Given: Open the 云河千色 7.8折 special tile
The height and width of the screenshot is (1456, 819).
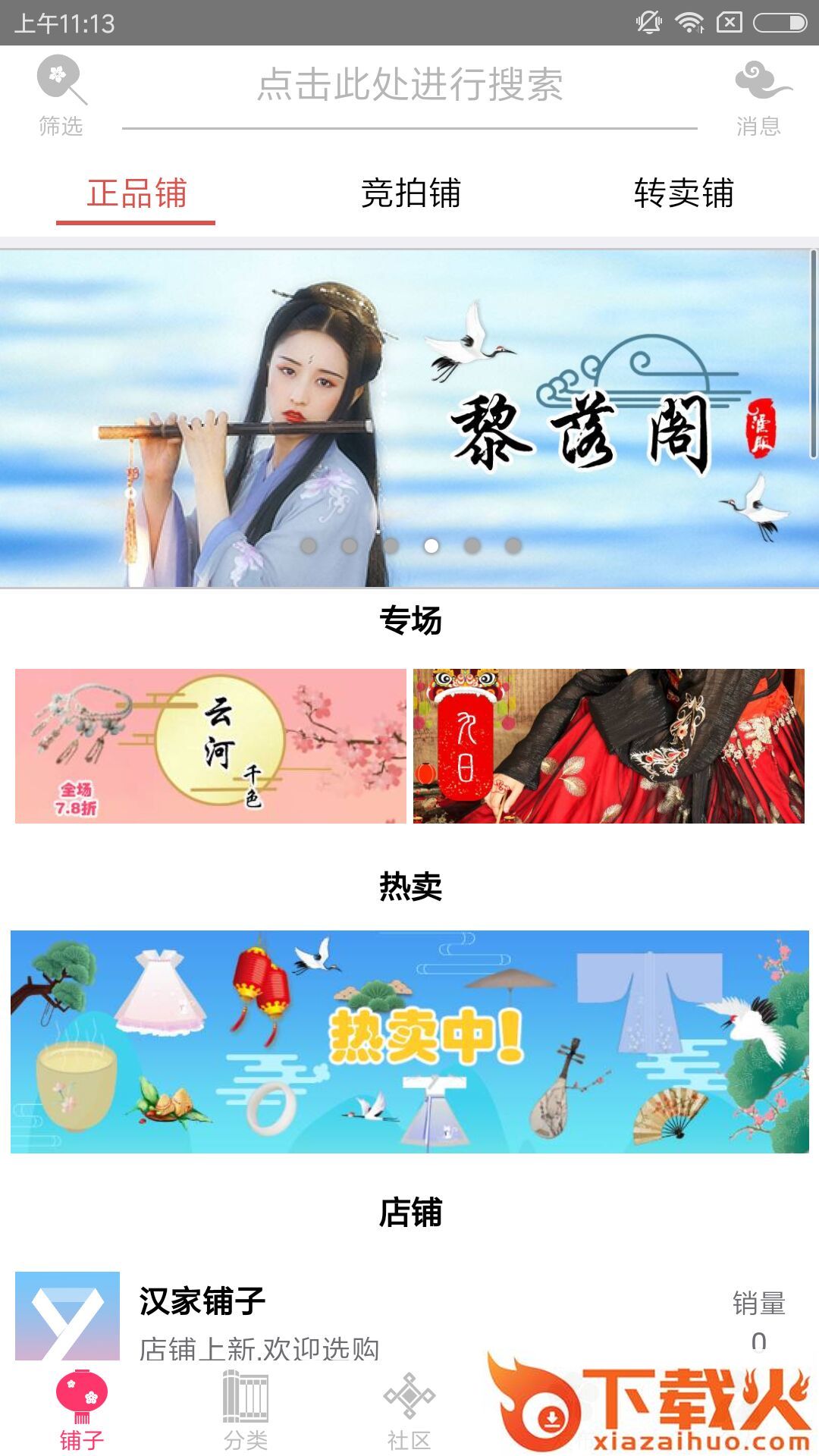Looking at the screenshot, I should tap(211, 746).
